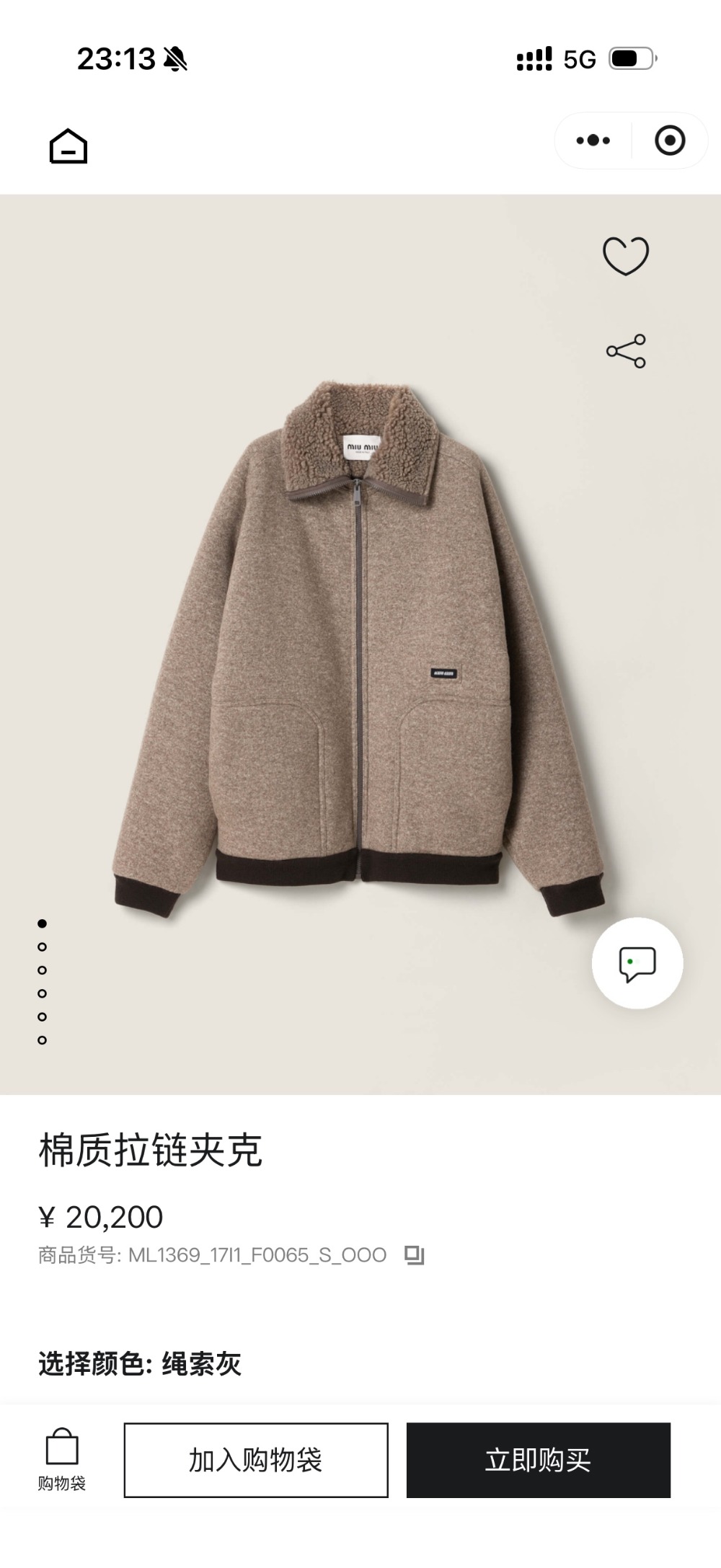View the jacket product image
The width and height of the screenshot is (721, 1568).
(359, 649)
